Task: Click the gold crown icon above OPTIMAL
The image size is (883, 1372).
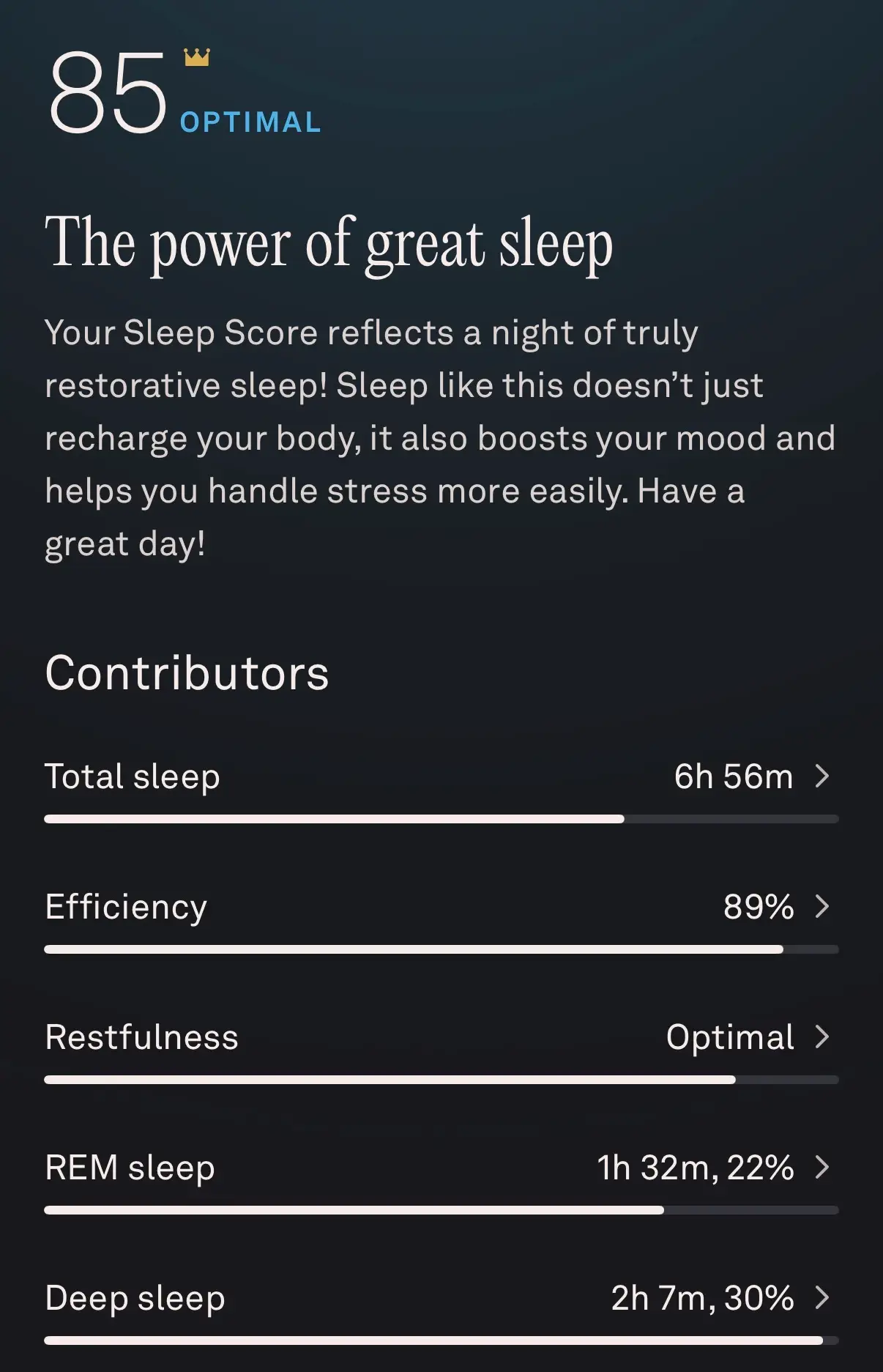Action: point(198,57)
